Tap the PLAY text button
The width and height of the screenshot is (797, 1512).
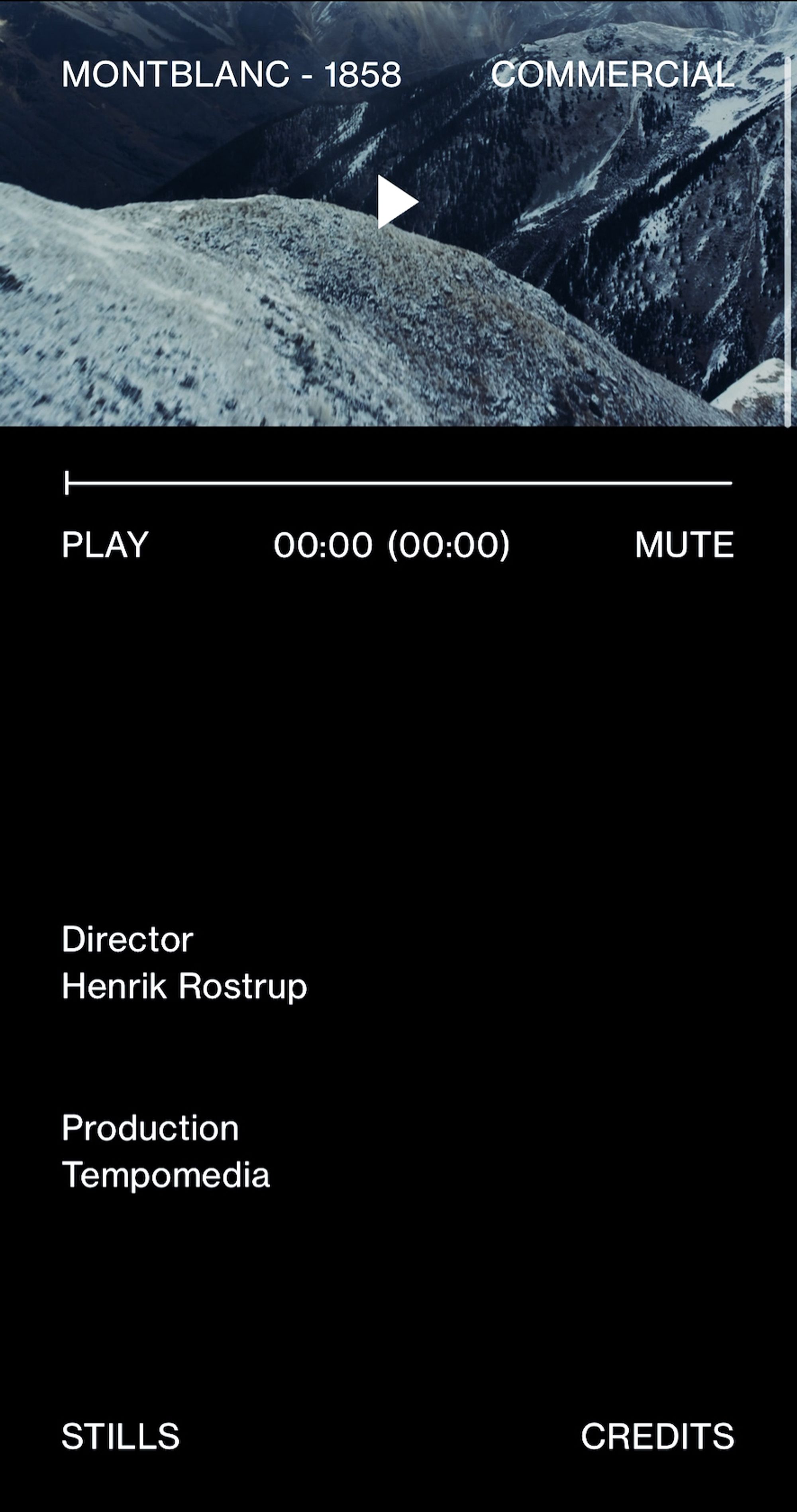tap(105, 545)
